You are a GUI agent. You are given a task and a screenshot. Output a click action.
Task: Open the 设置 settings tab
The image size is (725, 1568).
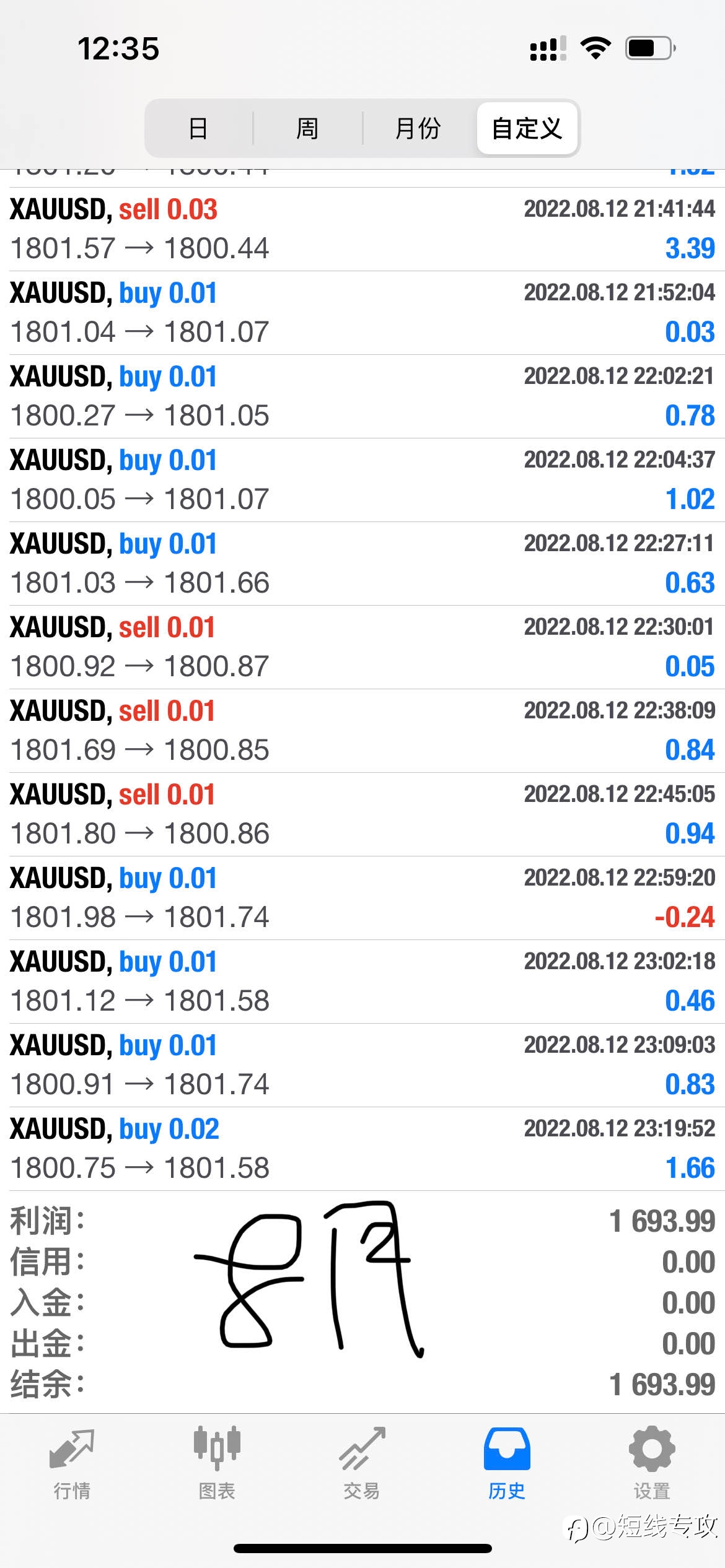[x=652, y=1463]
